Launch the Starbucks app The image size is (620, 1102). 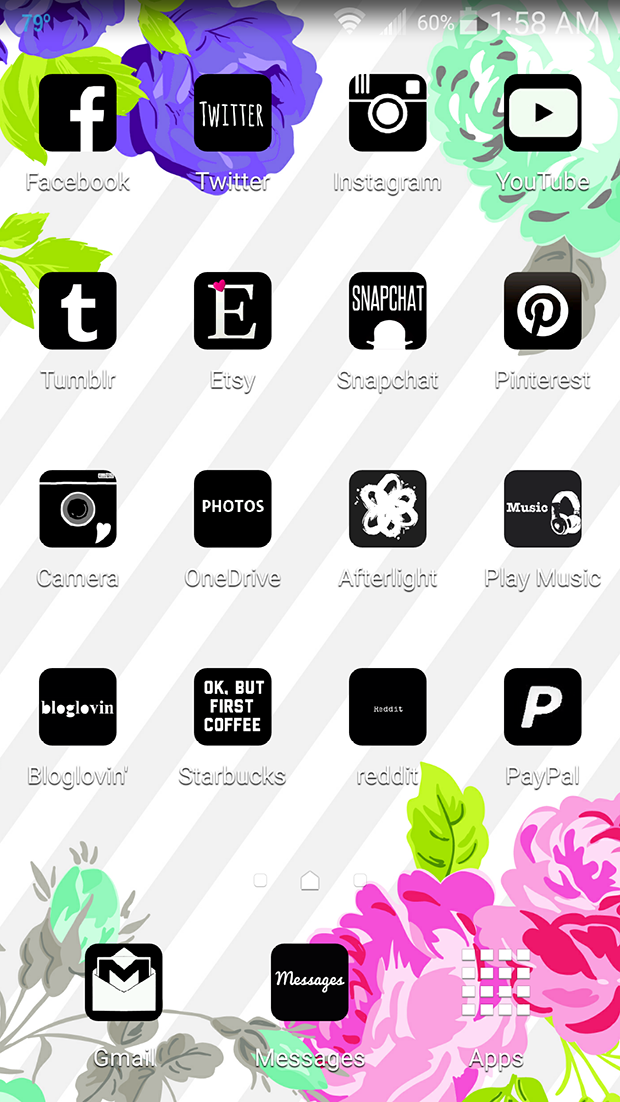pyautogui.click(x=233, y=707)
